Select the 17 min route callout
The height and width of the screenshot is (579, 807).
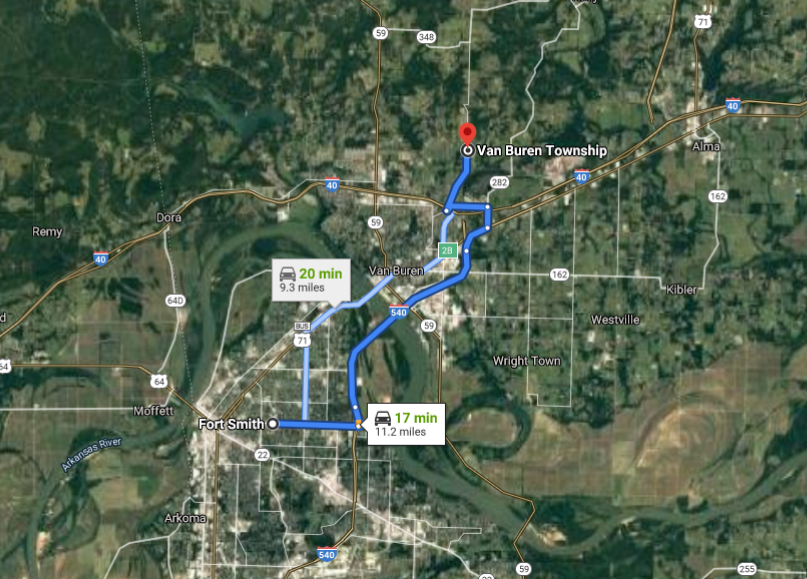click(x=406, y=424)
